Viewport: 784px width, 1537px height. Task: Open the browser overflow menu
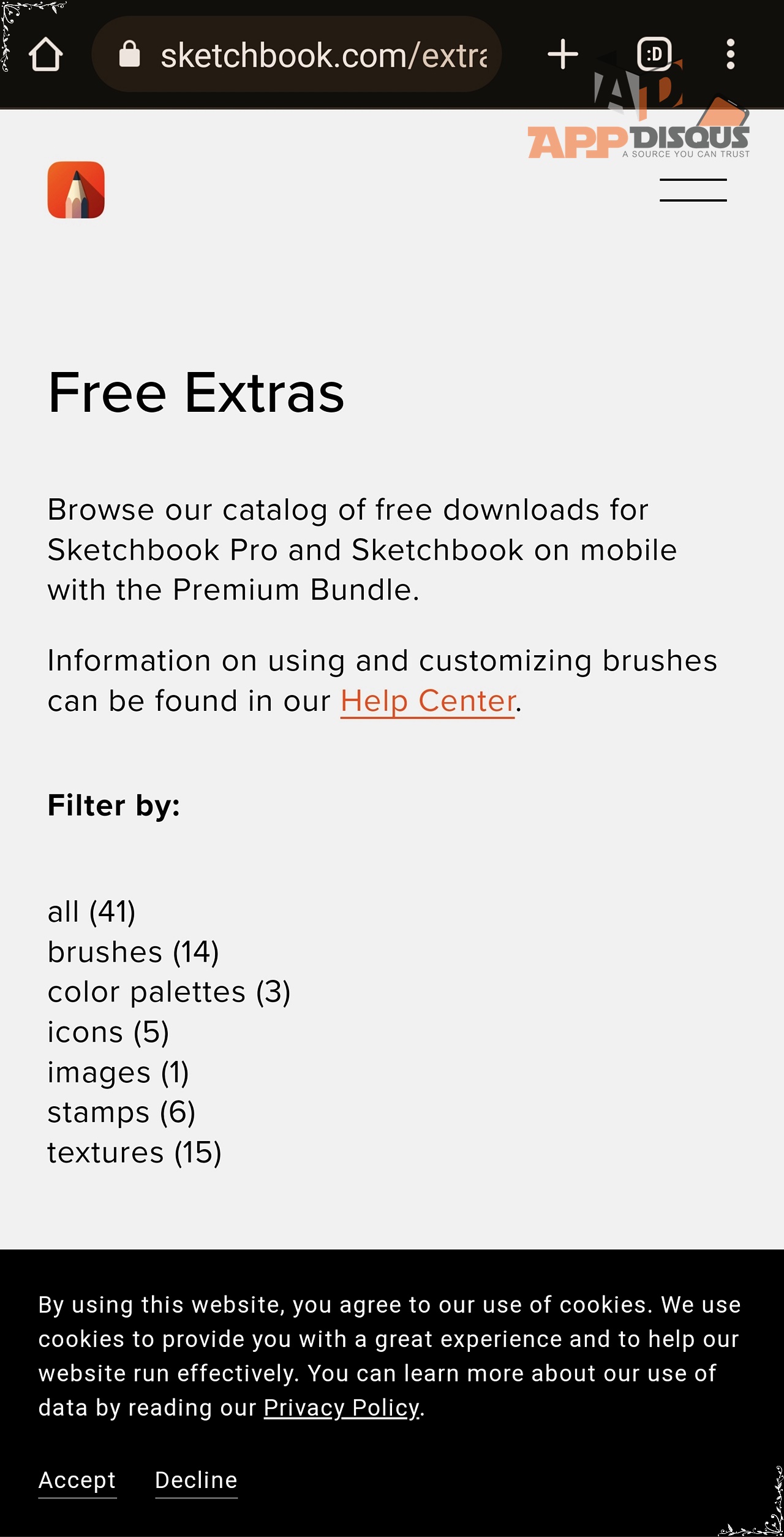point(730,55)
